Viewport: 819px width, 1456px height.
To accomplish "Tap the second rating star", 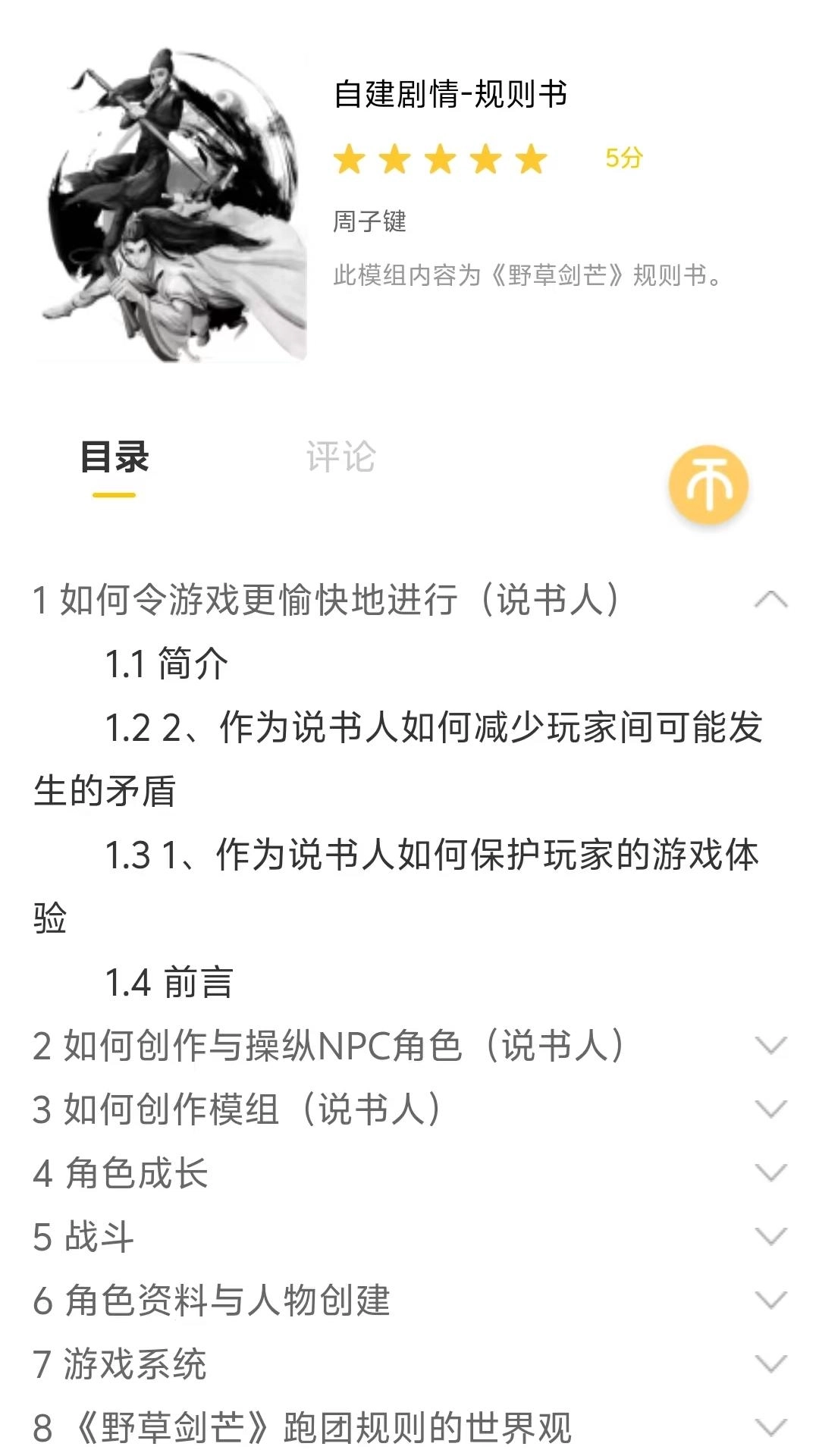I will tap(396, 159).
